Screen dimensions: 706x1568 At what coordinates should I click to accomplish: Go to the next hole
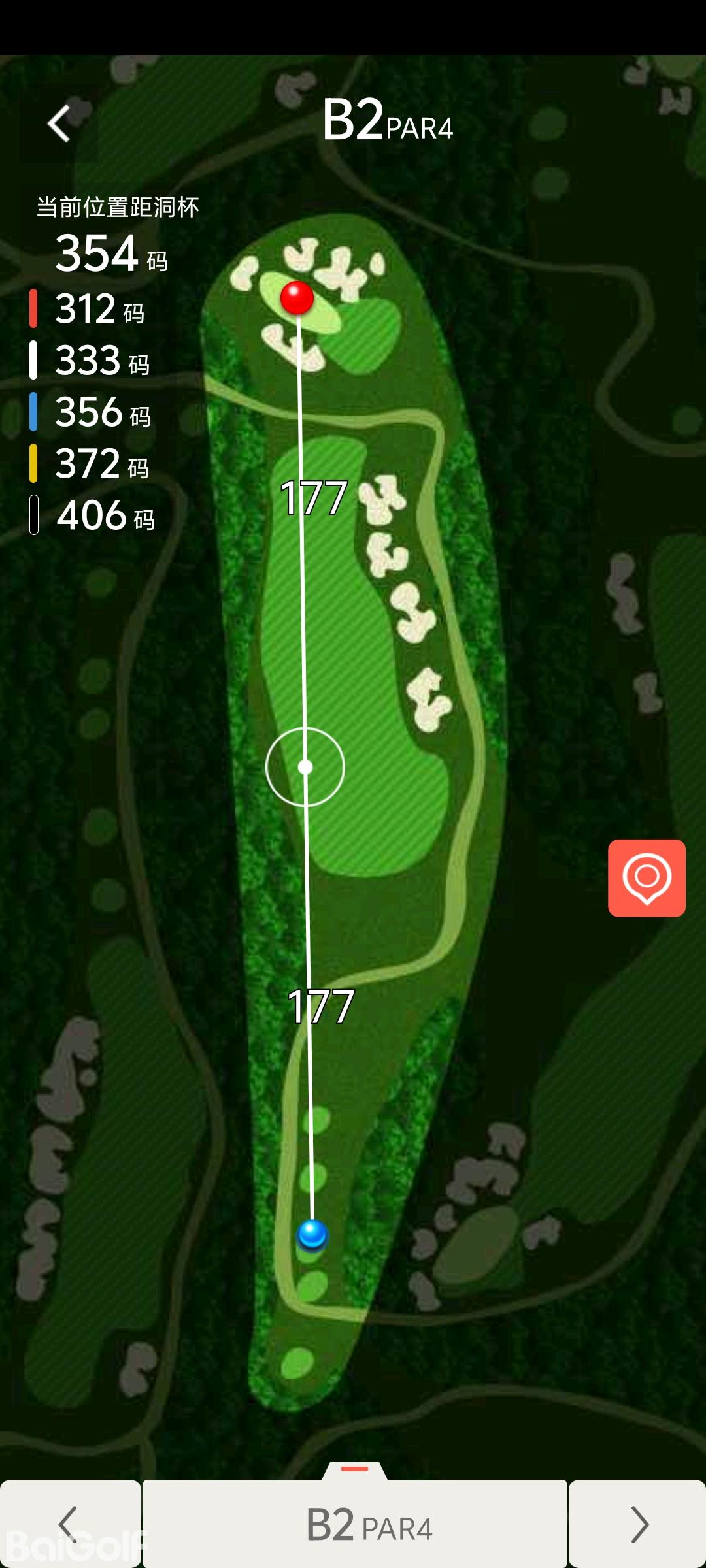tap(638, 1524)
